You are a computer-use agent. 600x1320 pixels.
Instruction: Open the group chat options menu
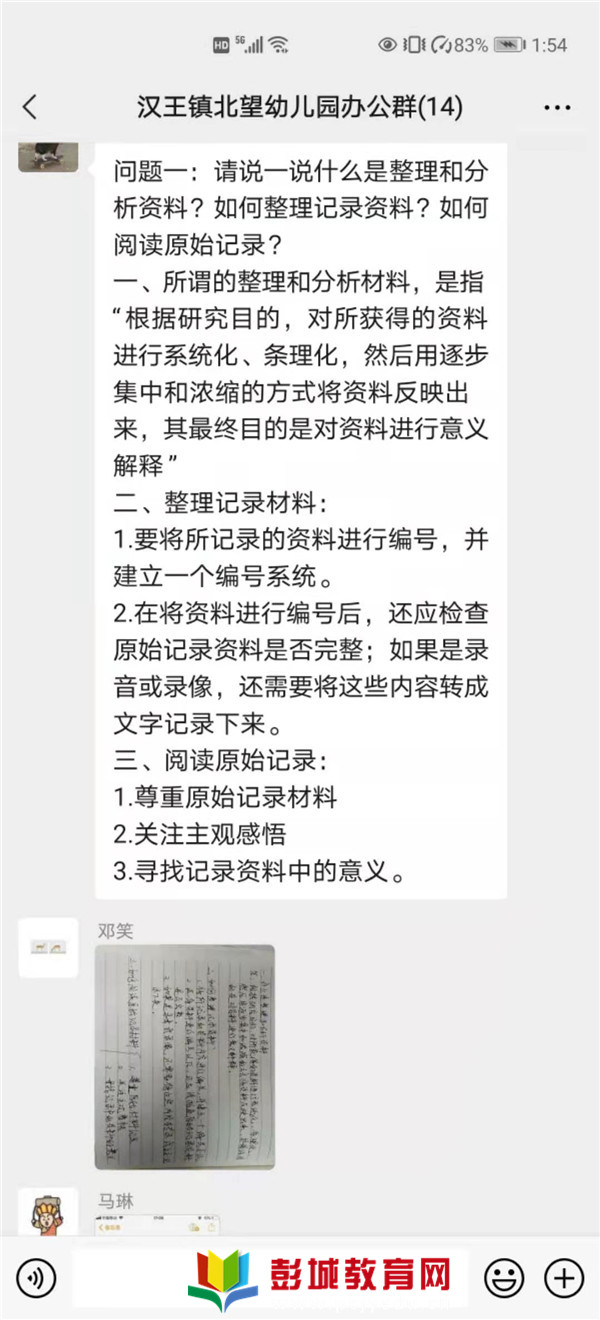(557, 107)
